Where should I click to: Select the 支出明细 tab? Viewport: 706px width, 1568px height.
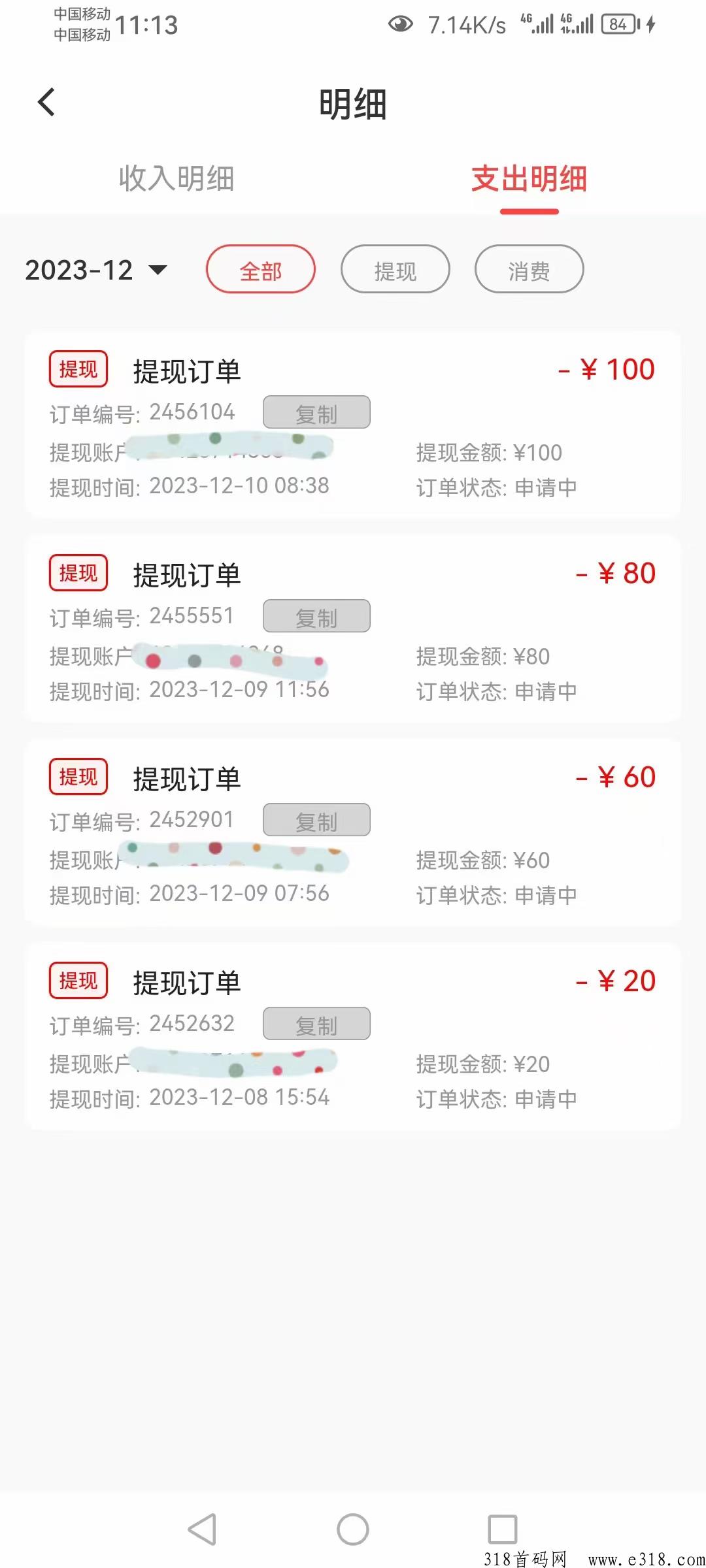pos(529,178)
